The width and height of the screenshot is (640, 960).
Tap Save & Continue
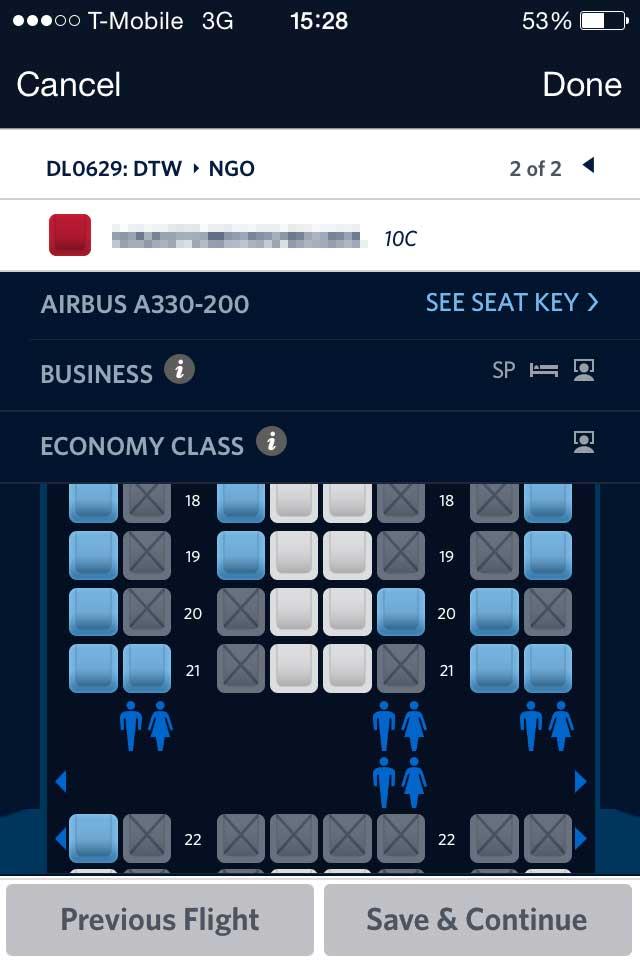pos(477,919)
